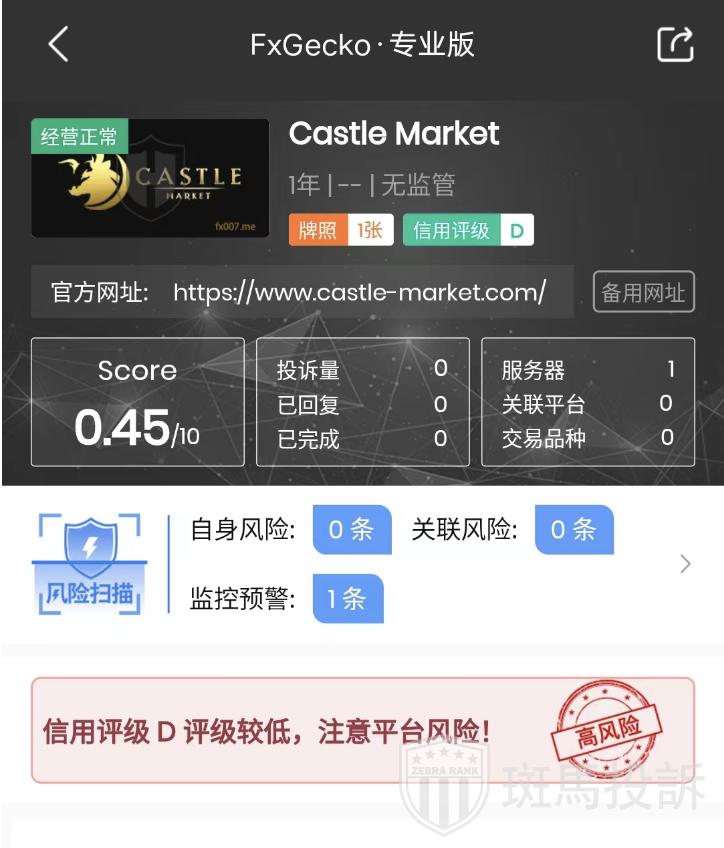This screenshot has width=724, height=848.
Task: Go back using the top-left arrow
Action: point(58,44)
